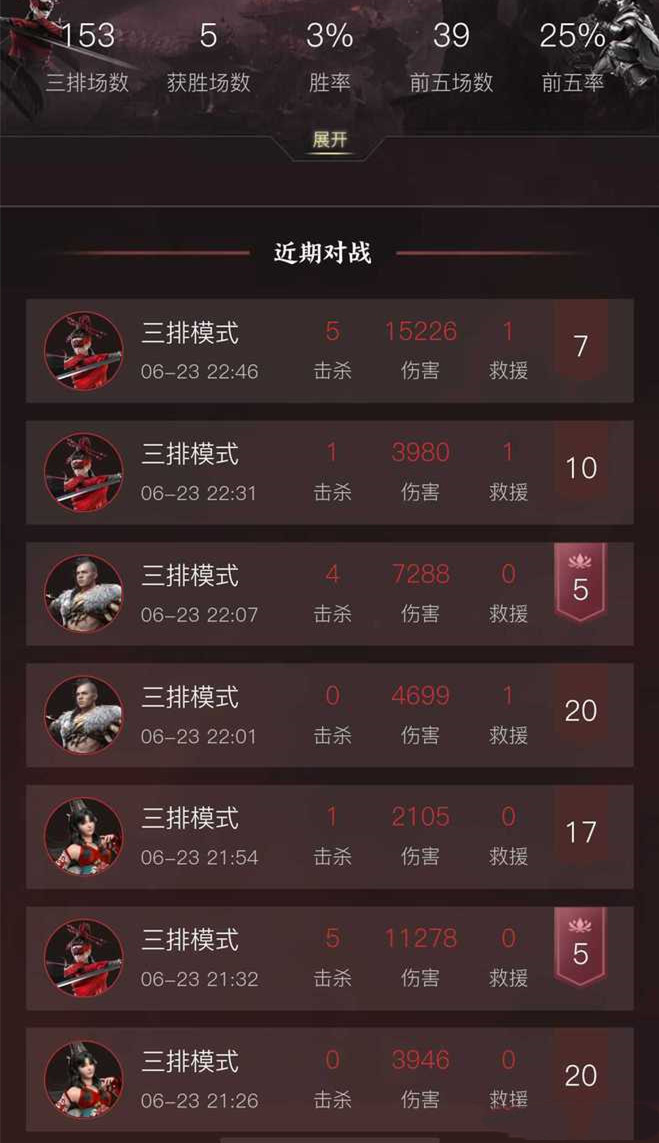659x1143 pixels.
Task: Open the 06-23 21:32 match record
Action: [x=330, y=958]
